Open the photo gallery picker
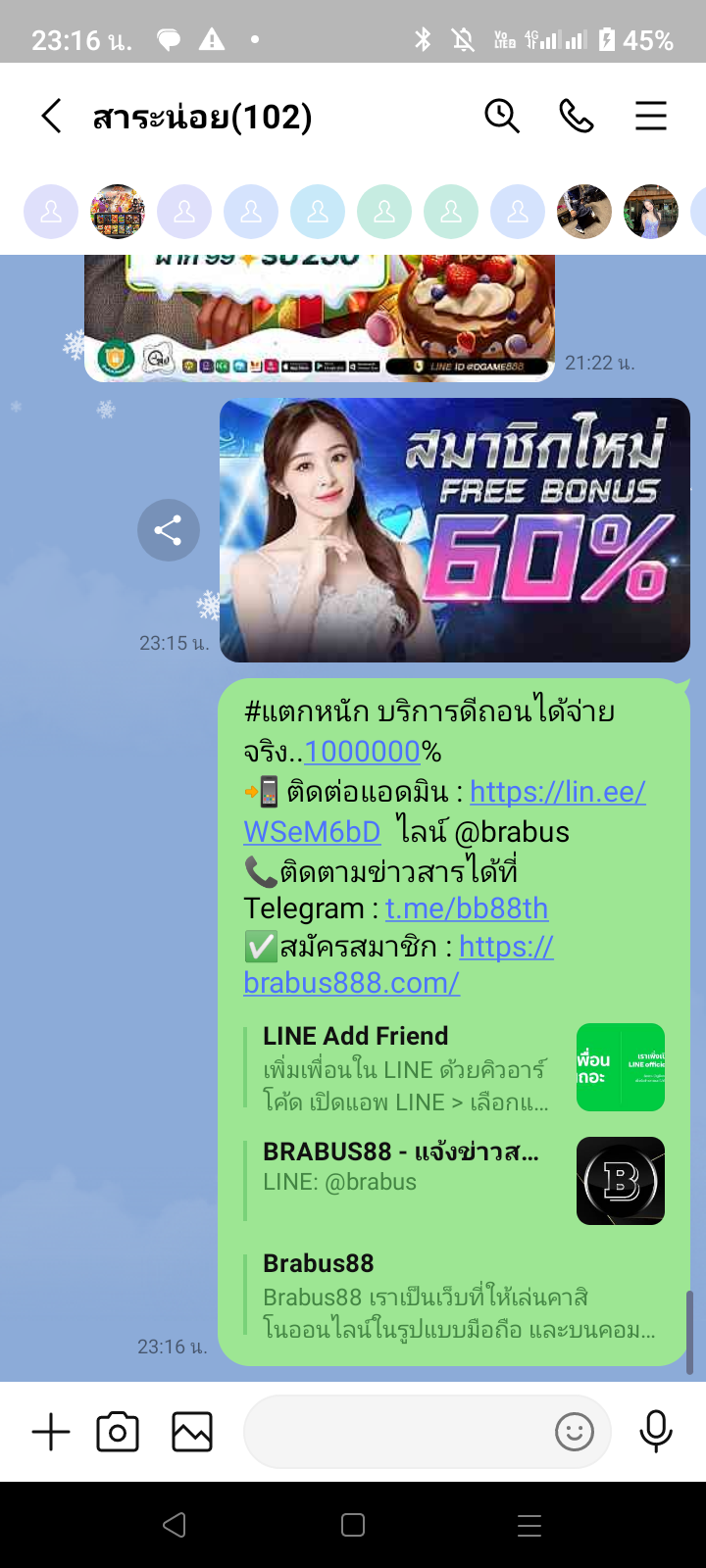Image resolution: width=706 pixels, height=1568 pixels. (x=192, y=1433)
